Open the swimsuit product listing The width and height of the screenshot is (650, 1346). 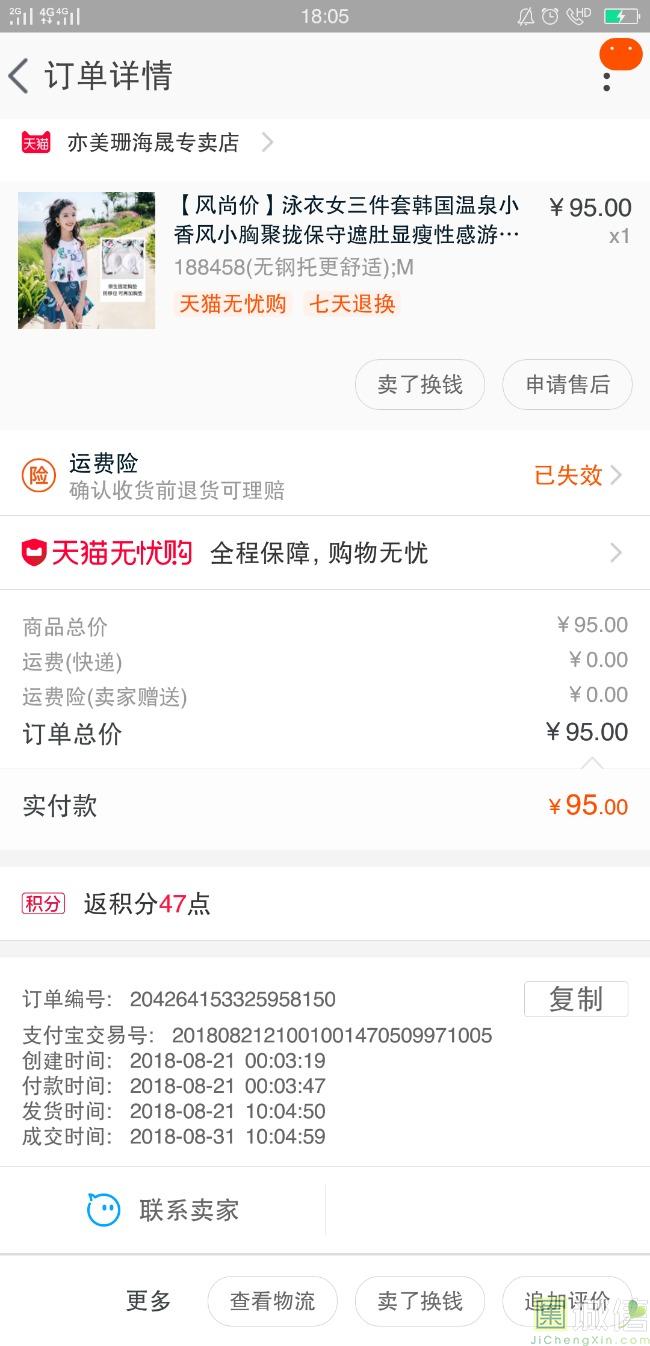click(x=325, y=260)
